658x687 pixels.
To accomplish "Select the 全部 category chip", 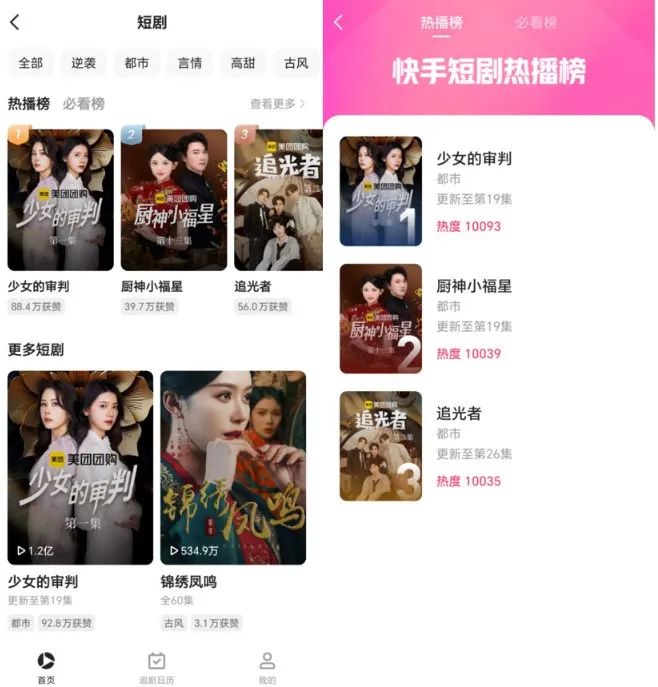I will coord(31,63).
